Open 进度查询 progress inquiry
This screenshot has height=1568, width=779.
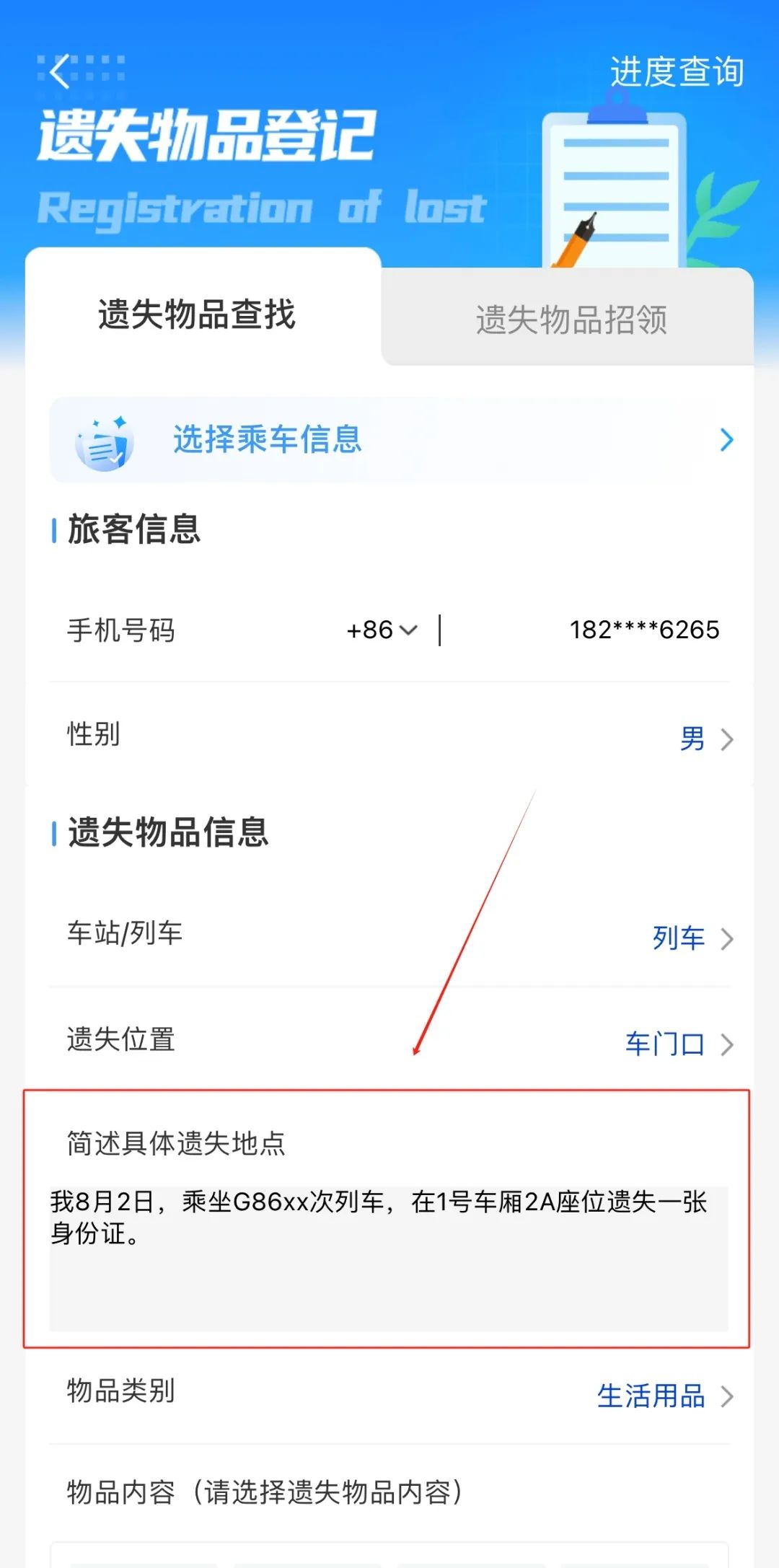click(x=676, y=71)
